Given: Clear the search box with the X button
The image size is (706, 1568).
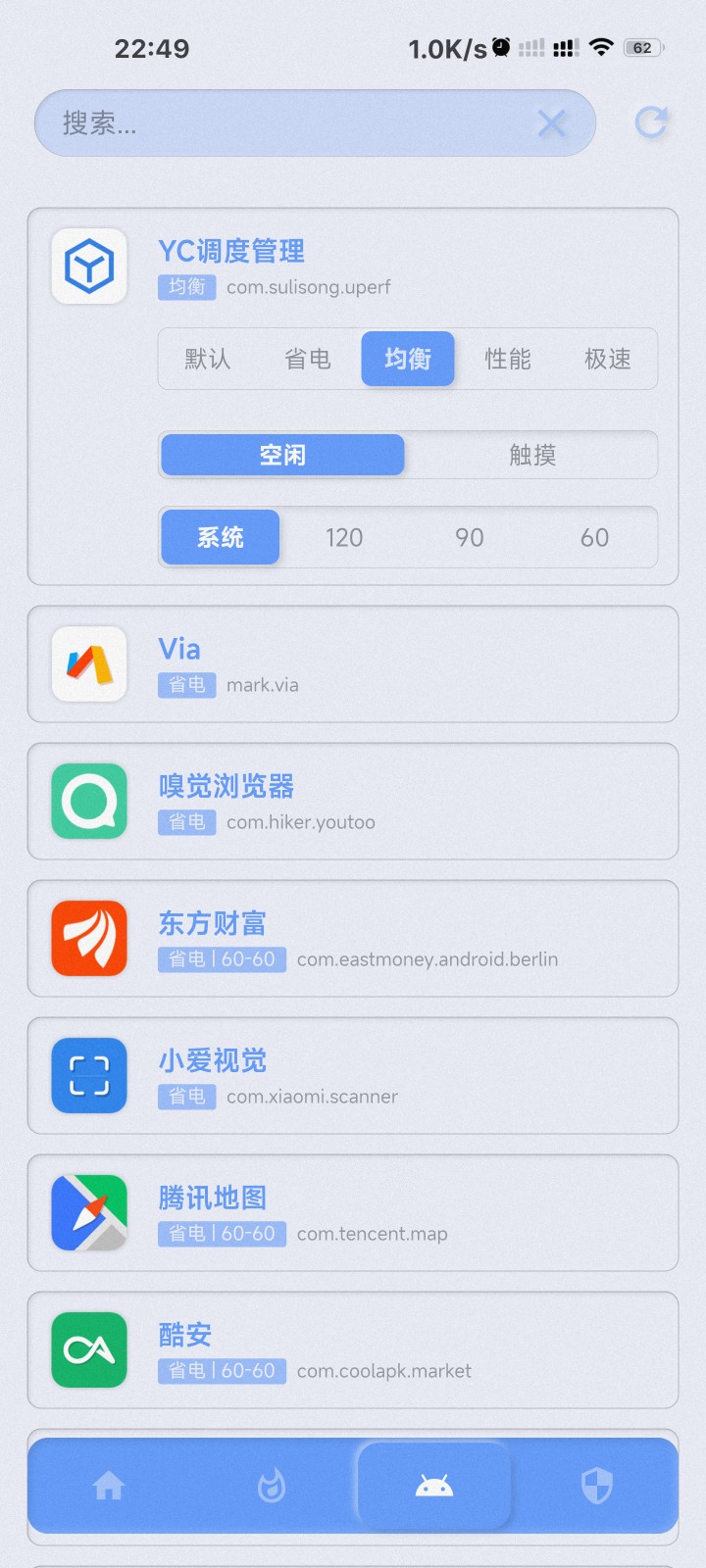Looking at the screenshot, I should (552, 123).
